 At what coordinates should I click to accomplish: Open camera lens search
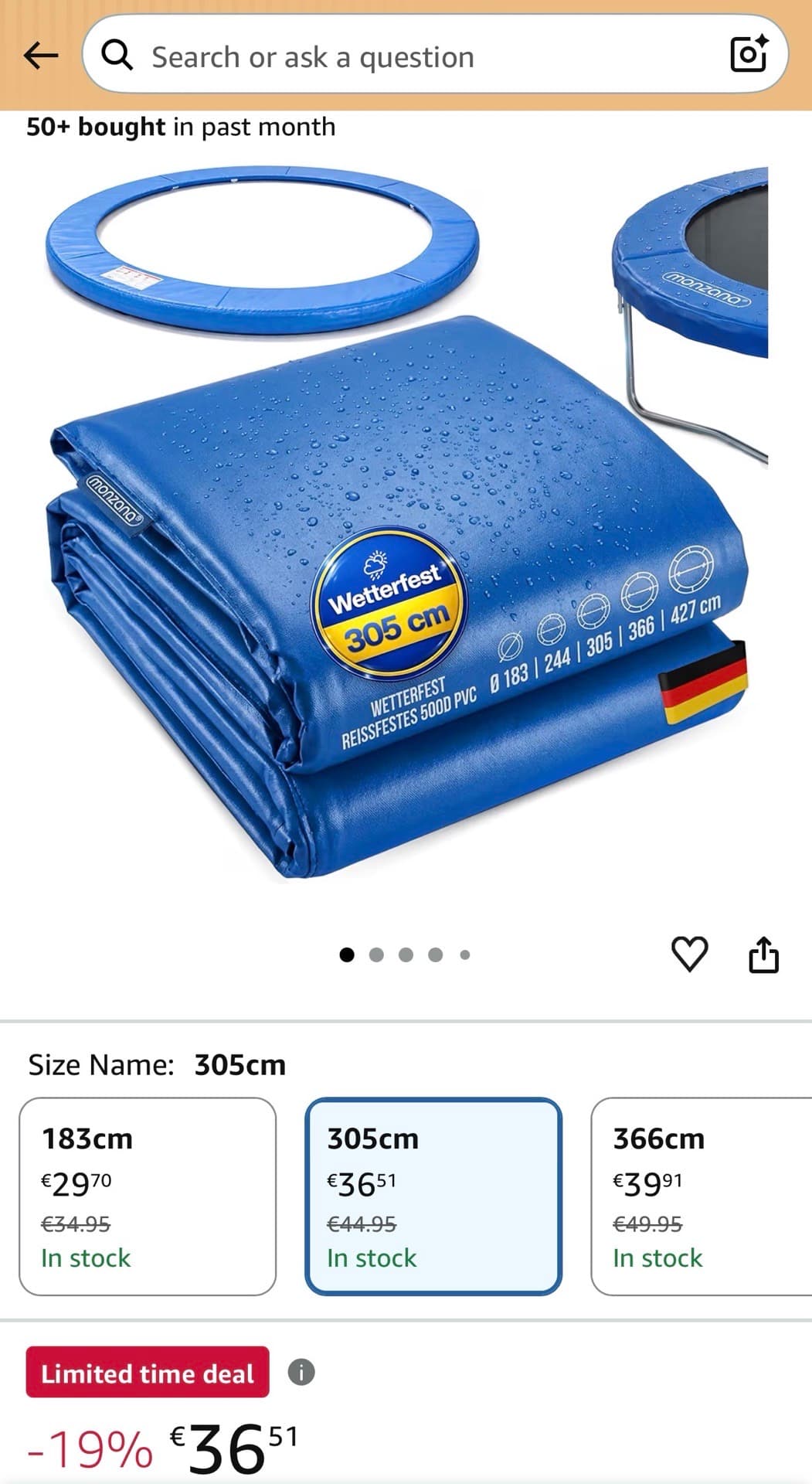[749, 53]
